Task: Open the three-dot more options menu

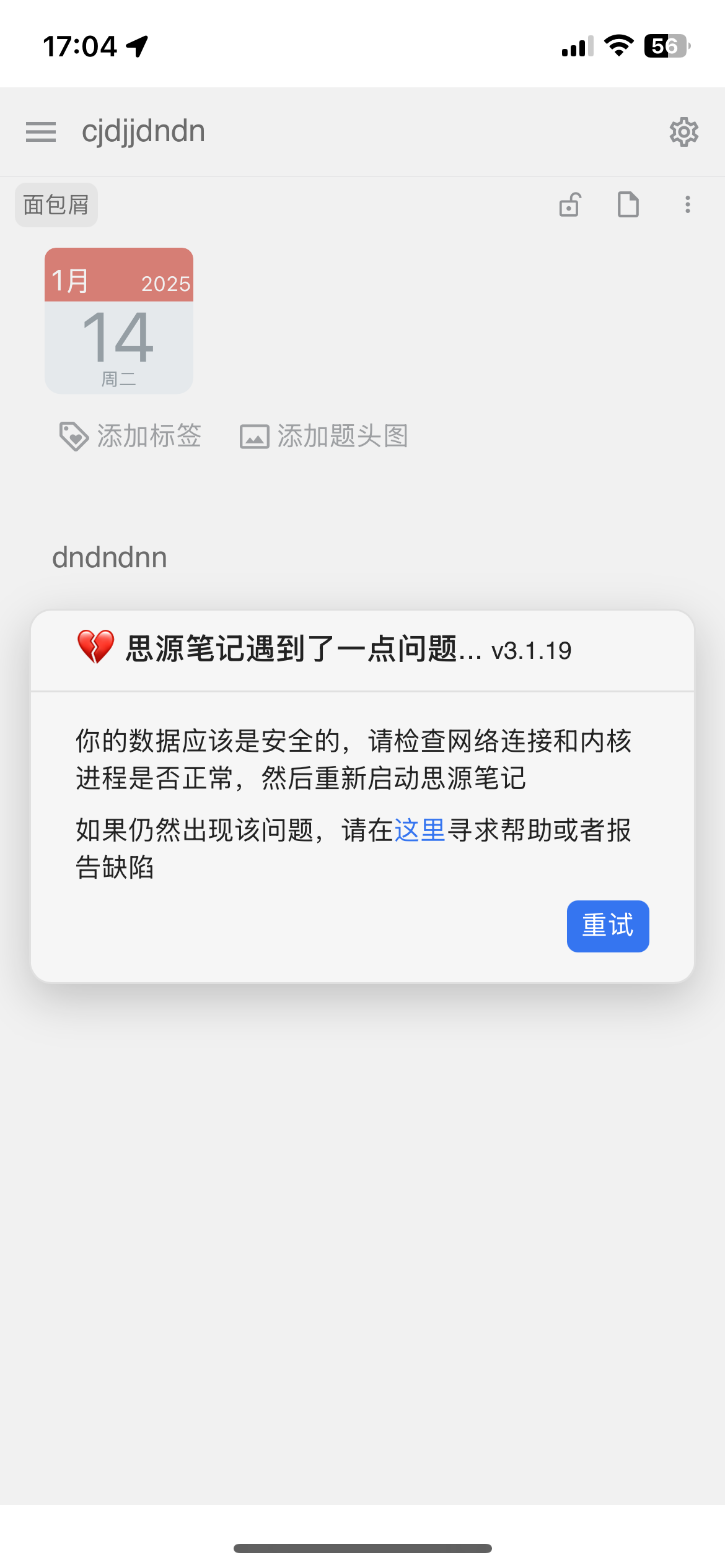Action: tap(687, 204)
